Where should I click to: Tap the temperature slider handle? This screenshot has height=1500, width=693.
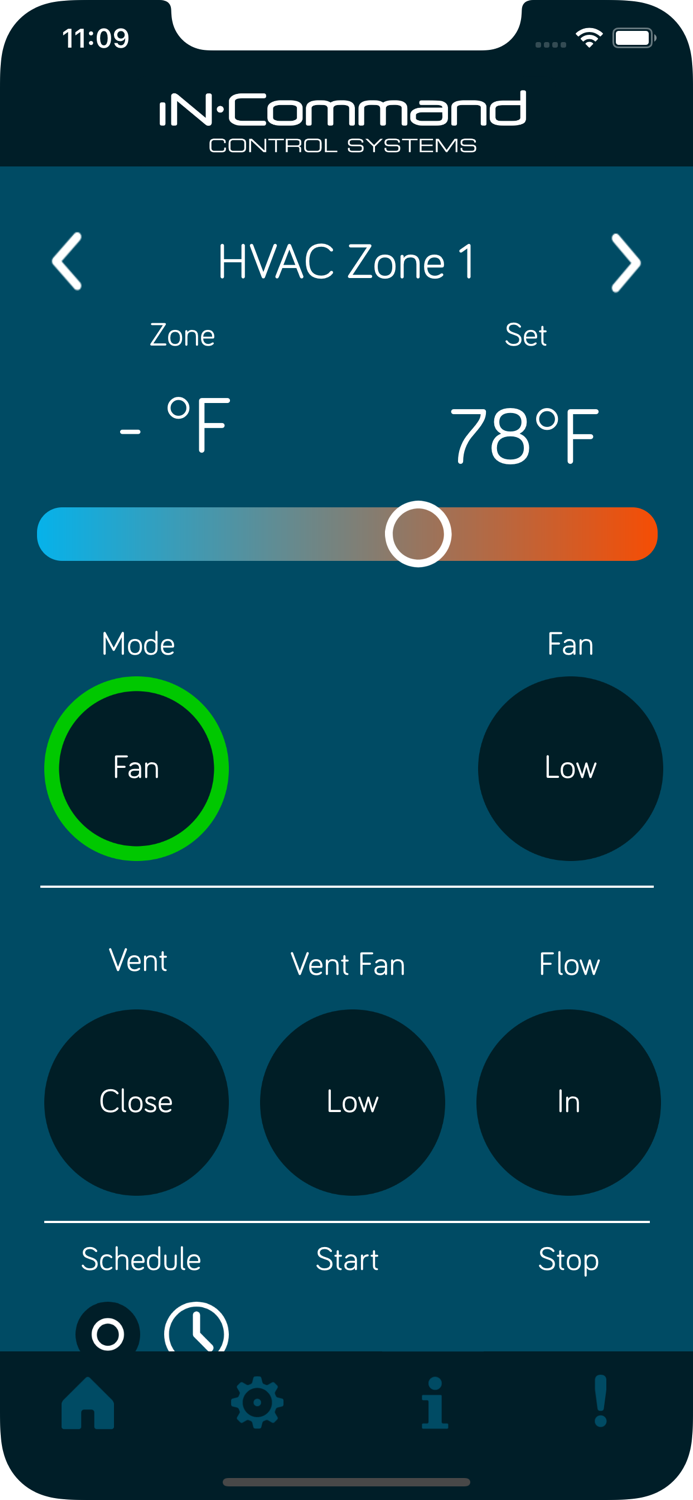(418, 534)
